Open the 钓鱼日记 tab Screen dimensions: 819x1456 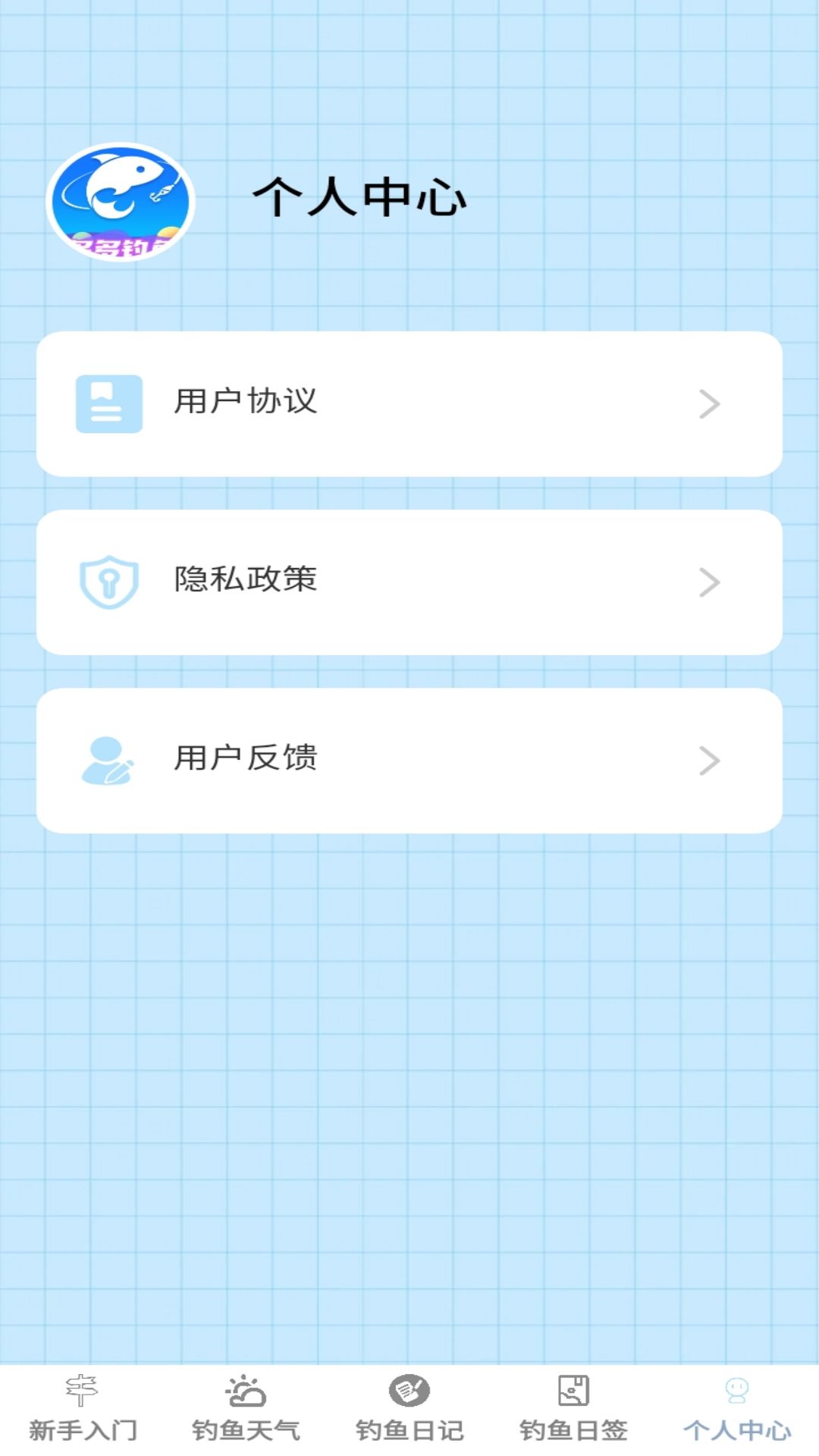point(409,1410)
